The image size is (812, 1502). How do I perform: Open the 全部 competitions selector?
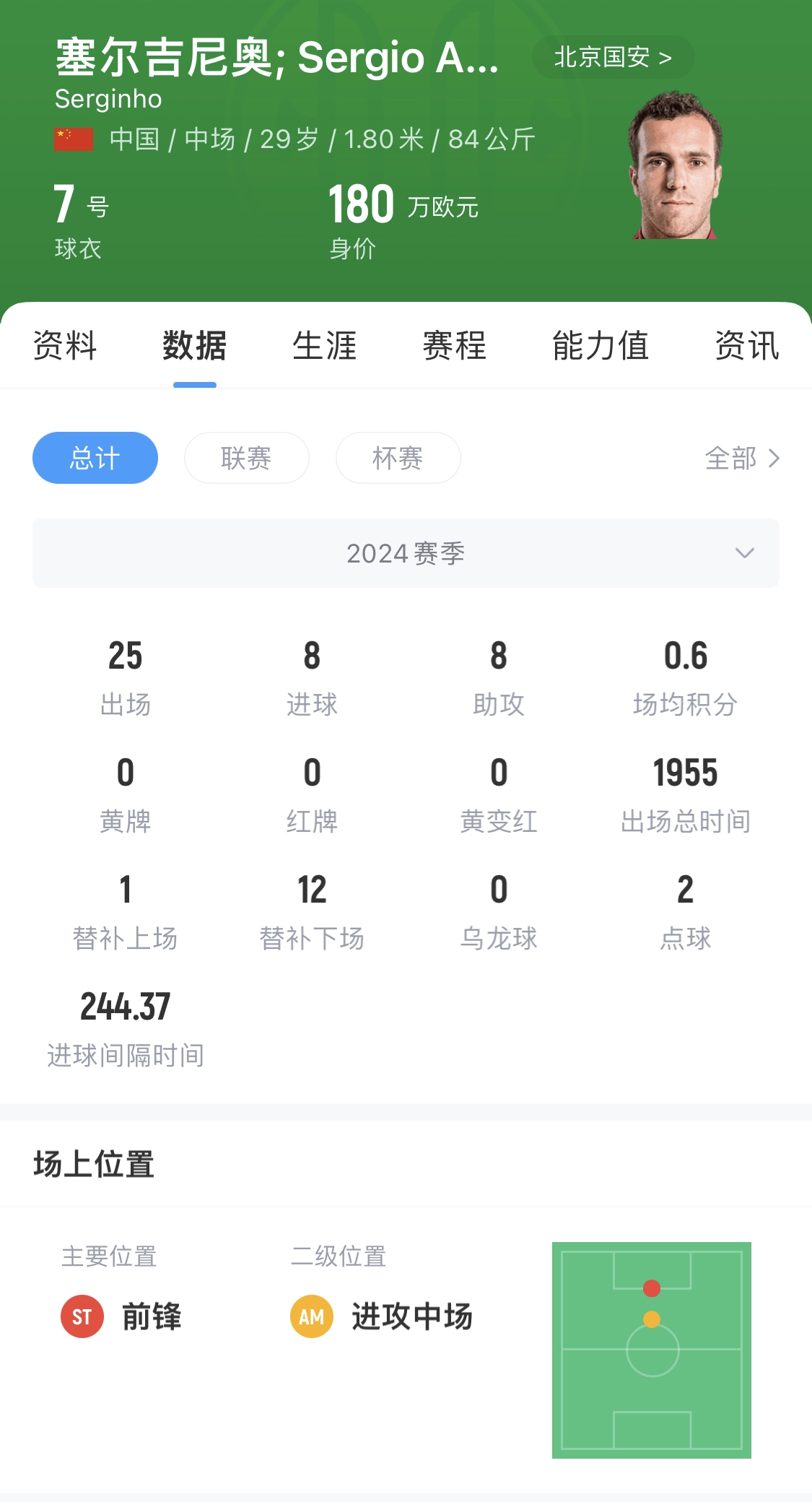[741, 458]
